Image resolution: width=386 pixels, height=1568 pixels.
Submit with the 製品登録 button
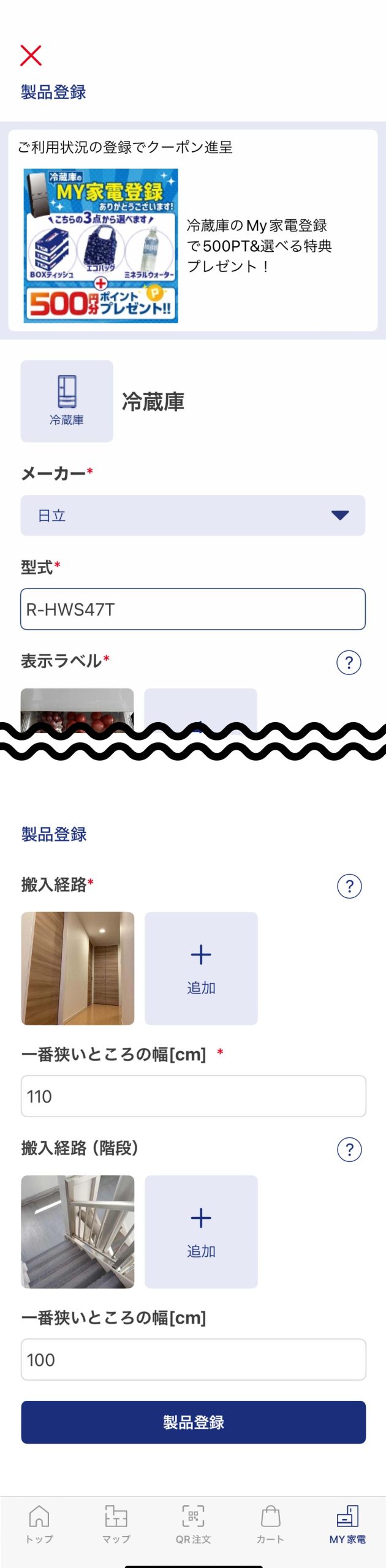coord(193,1422)
